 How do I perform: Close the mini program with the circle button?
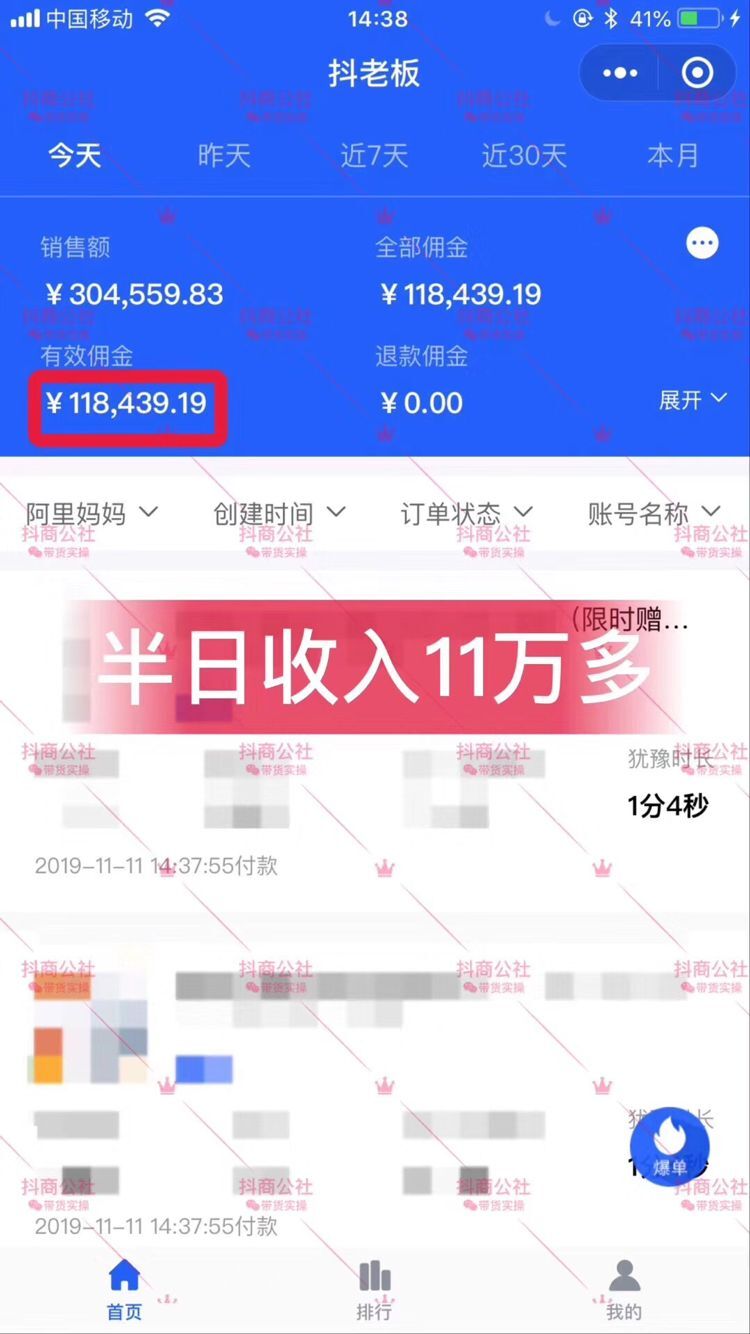697,73
